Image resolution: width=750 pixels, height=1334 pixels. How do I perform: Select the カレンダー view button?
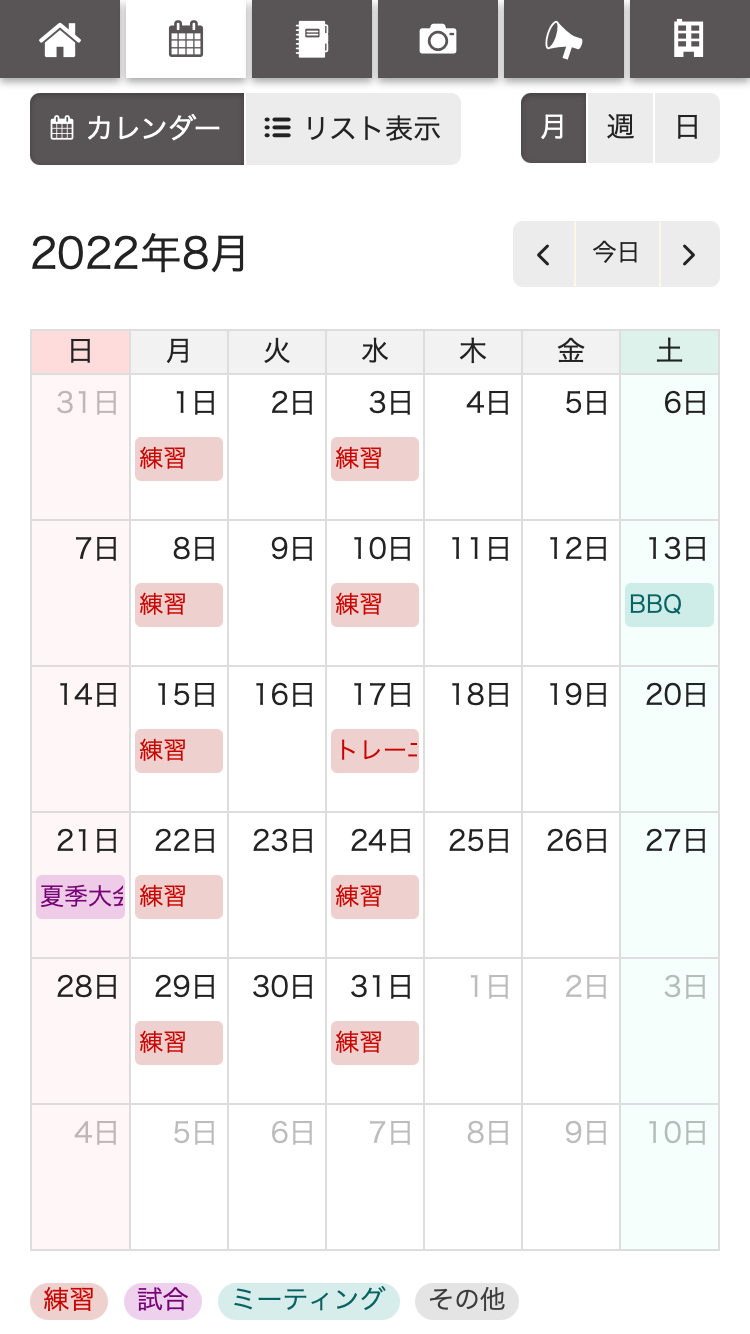(x=137, y=129)
